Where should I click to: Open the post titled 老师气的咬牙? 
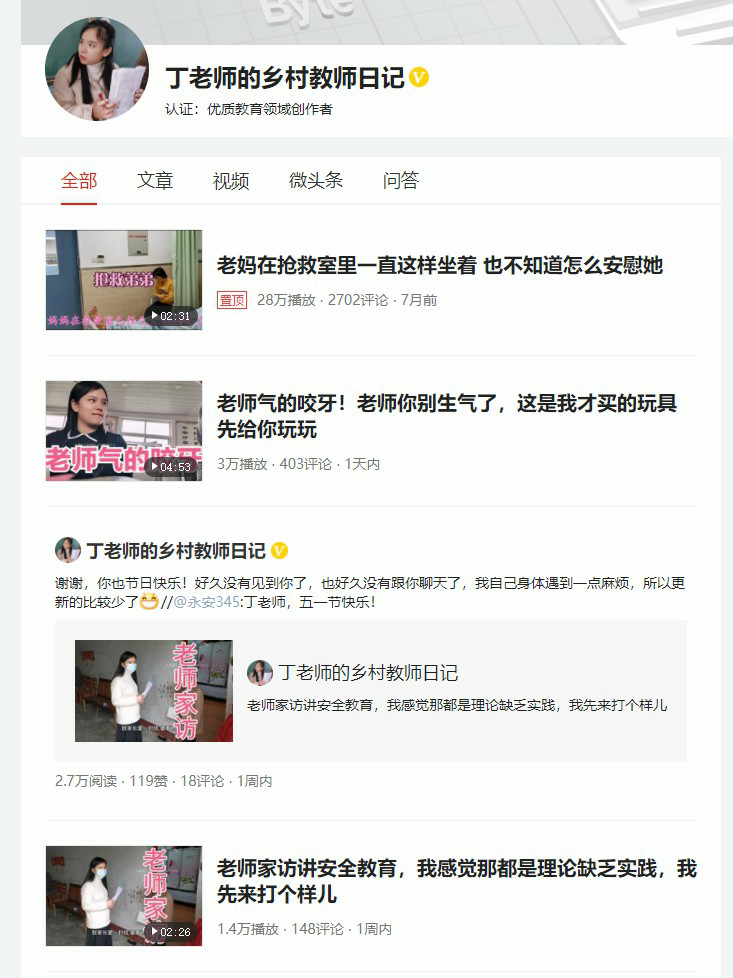point(446,416)
